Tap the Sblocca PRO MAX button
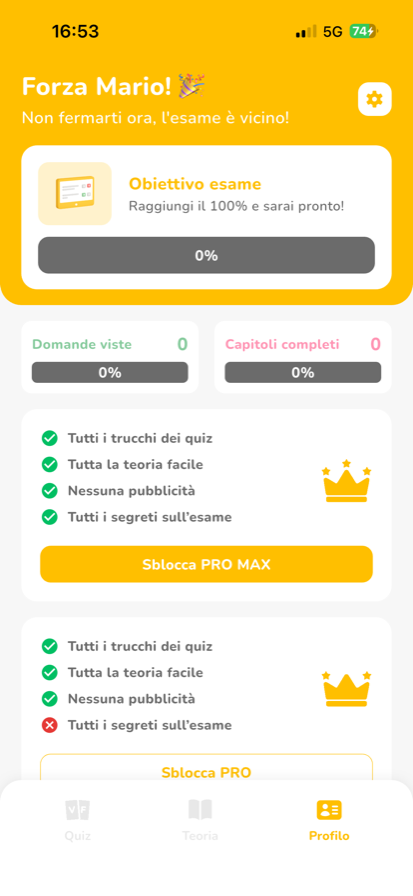 pyautogui.click(x=206, y=565)
